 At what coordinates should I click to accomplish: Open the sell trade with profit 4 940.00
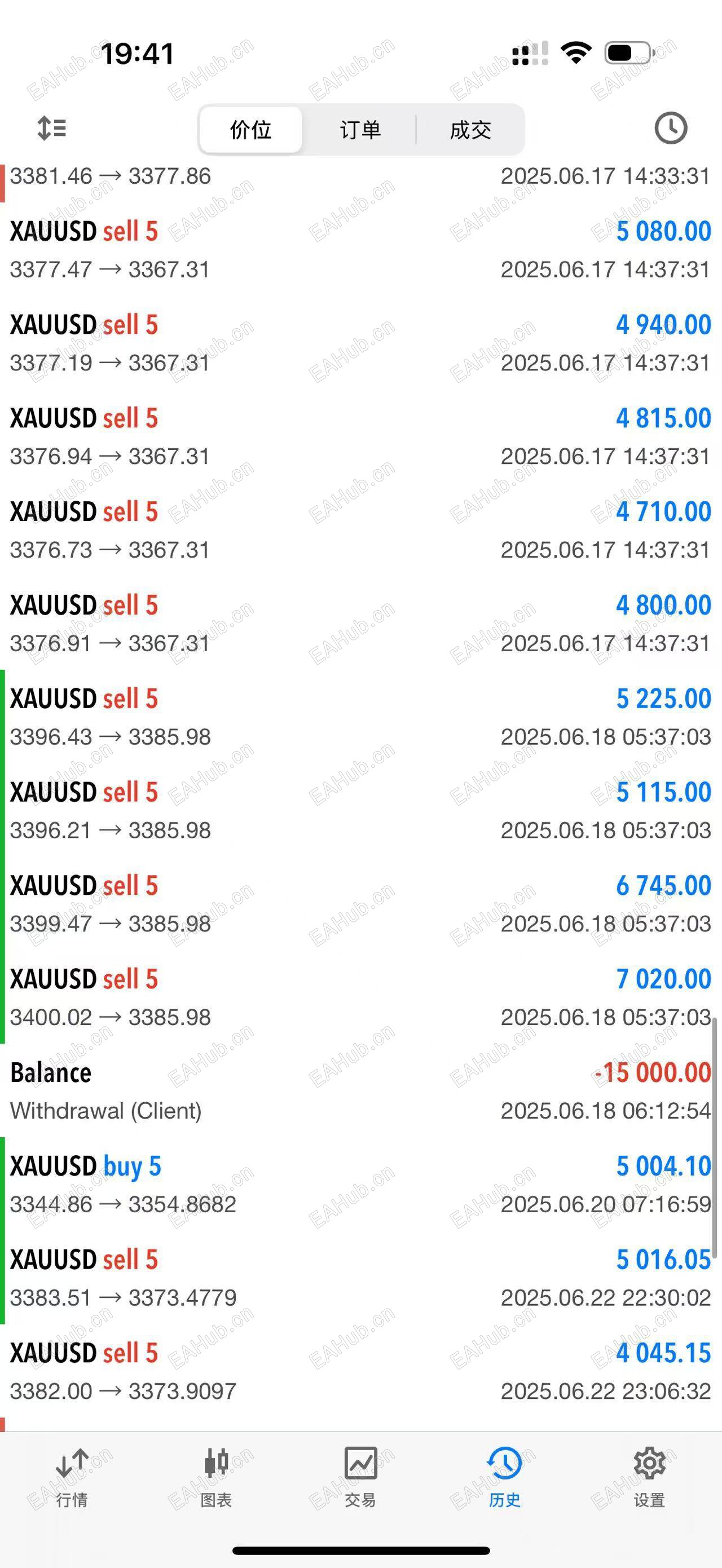point(360,343)
